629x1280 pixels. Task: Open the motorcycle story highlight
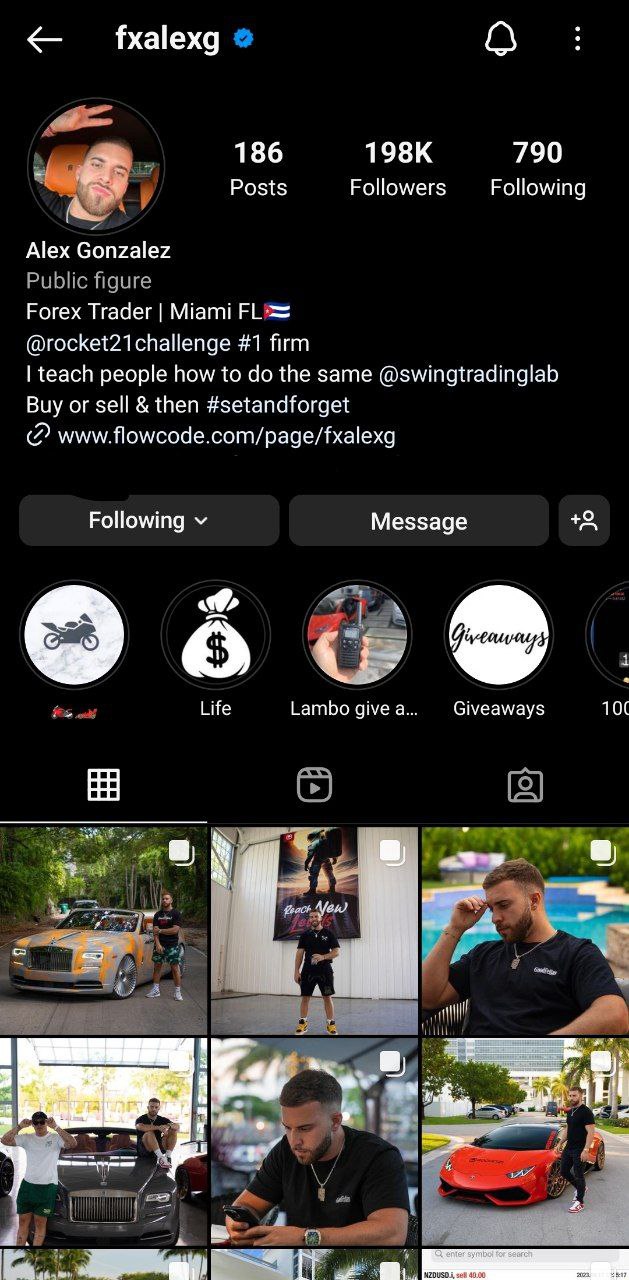74,636
